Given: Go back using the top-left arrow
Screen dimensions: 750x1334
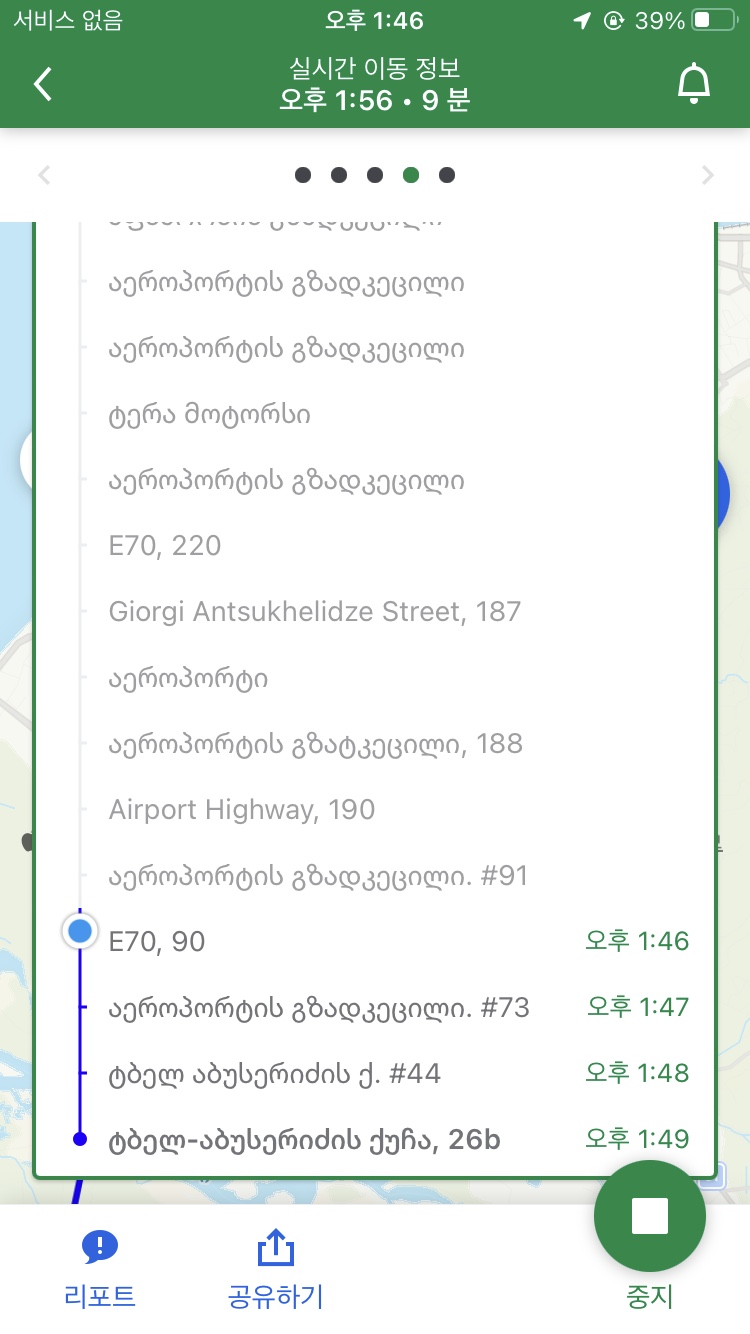Looking at the screenshot, I should (x=43, y=85).
